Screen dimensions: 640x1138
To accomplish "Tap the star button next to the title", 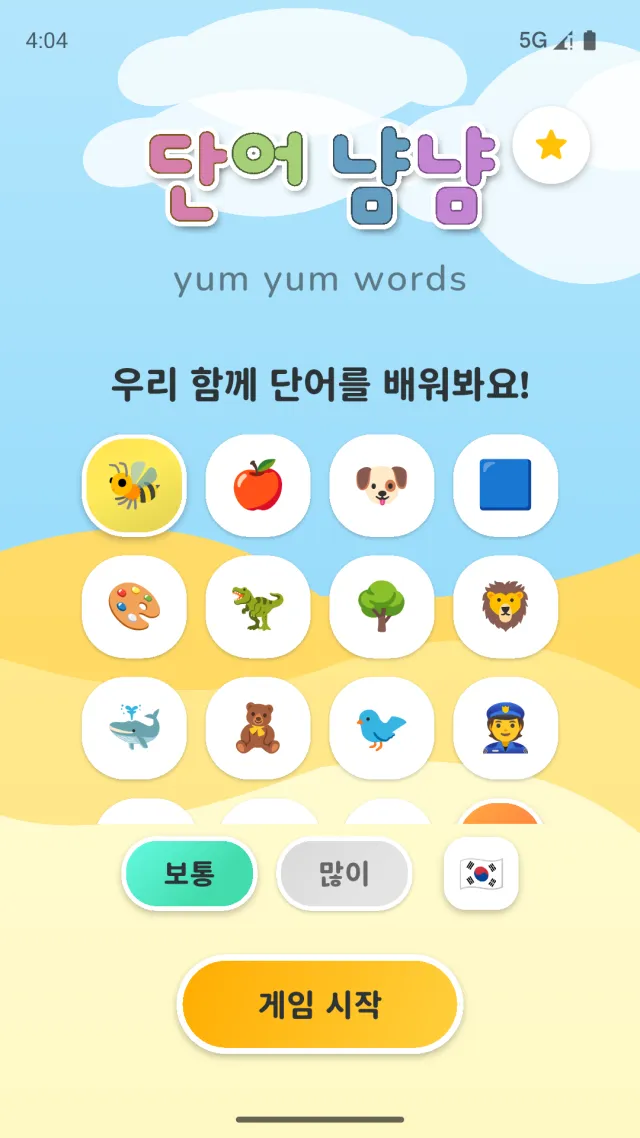I will click(551, 145).
